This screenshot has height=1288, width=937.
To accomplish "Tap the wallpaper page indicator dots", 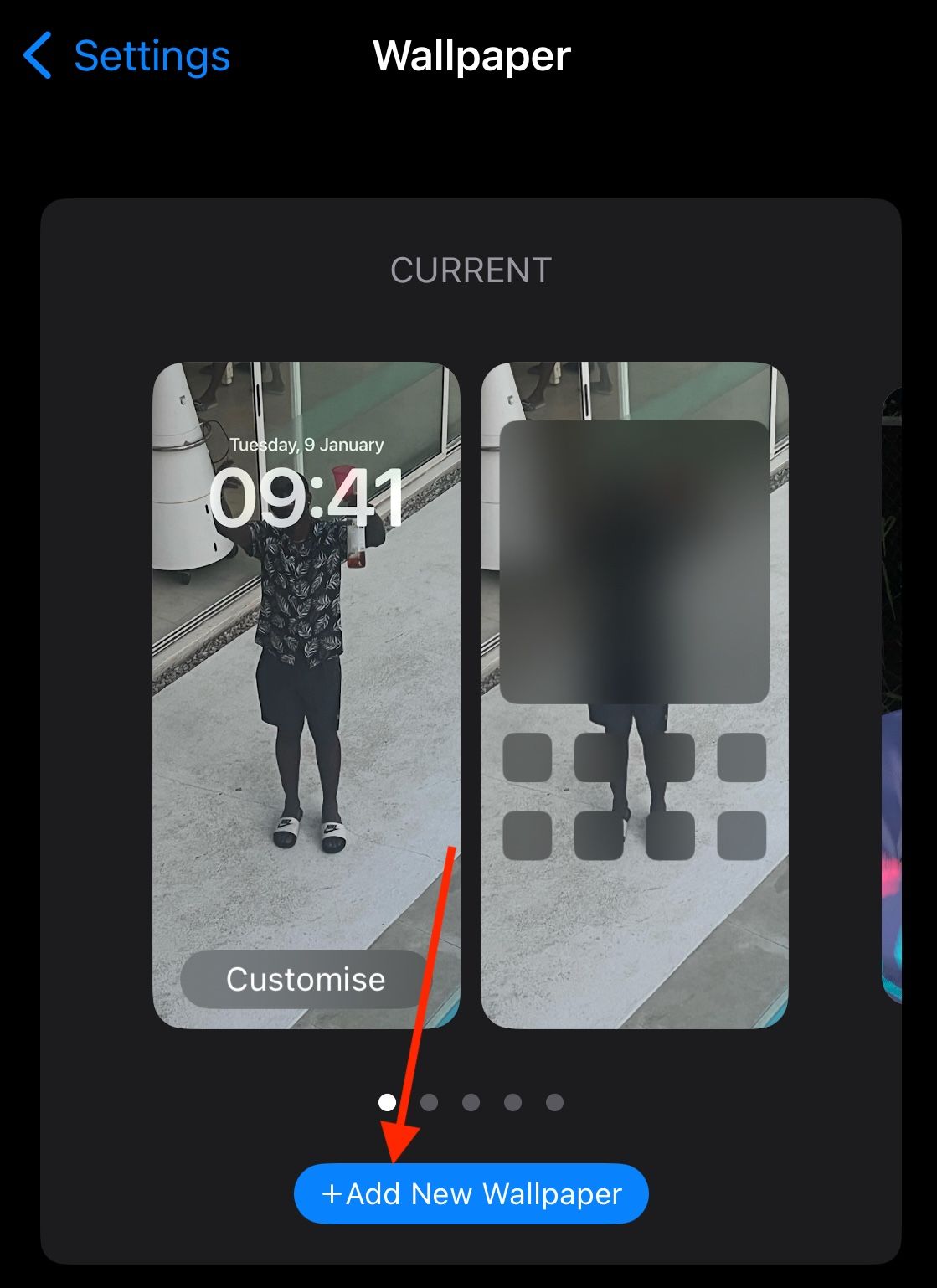I will pos(471,1102).
